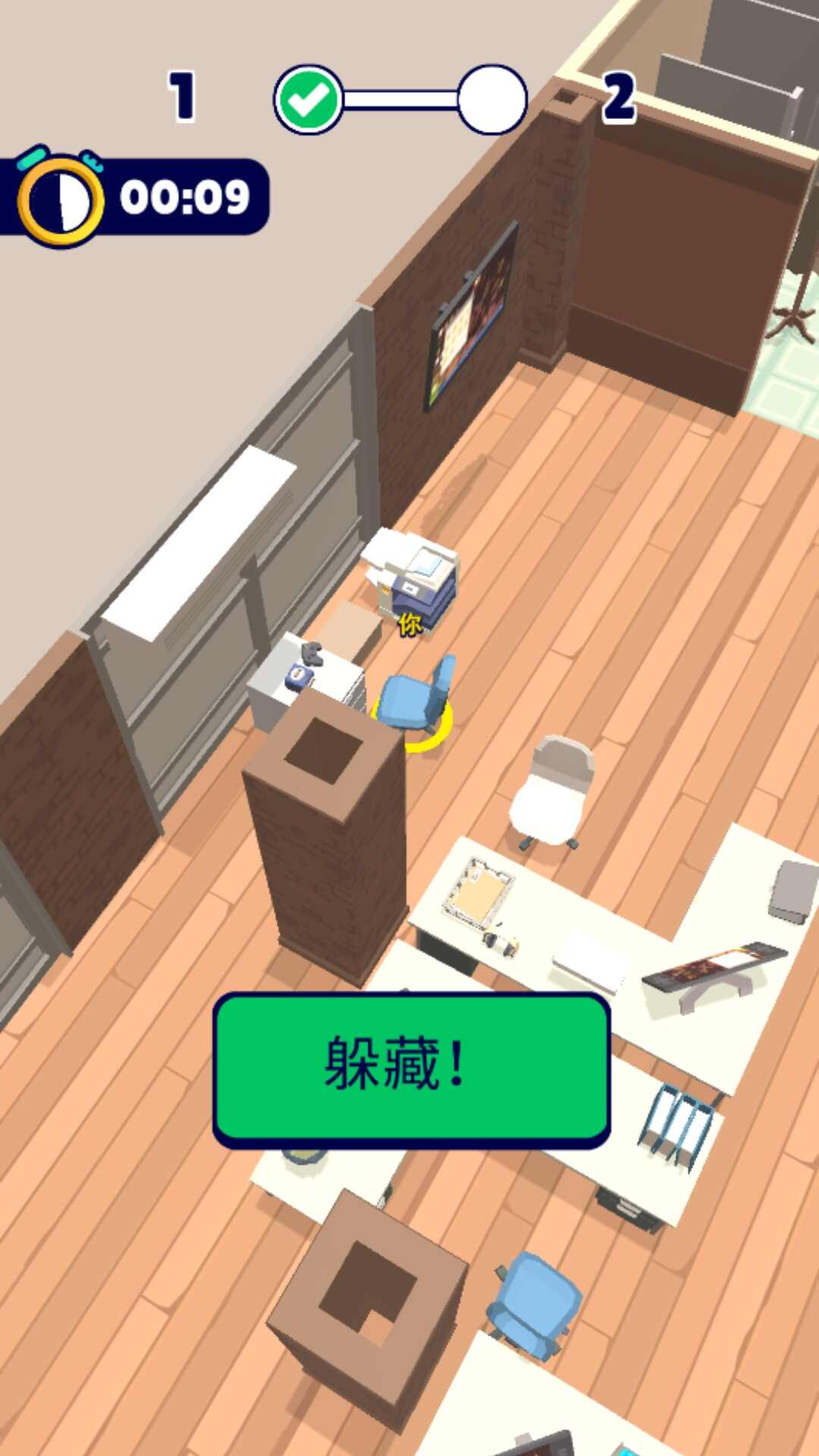Tap the green 躲藏! hide button
The width and height of the screenshot is (819, 1456).
[411, 1068]
